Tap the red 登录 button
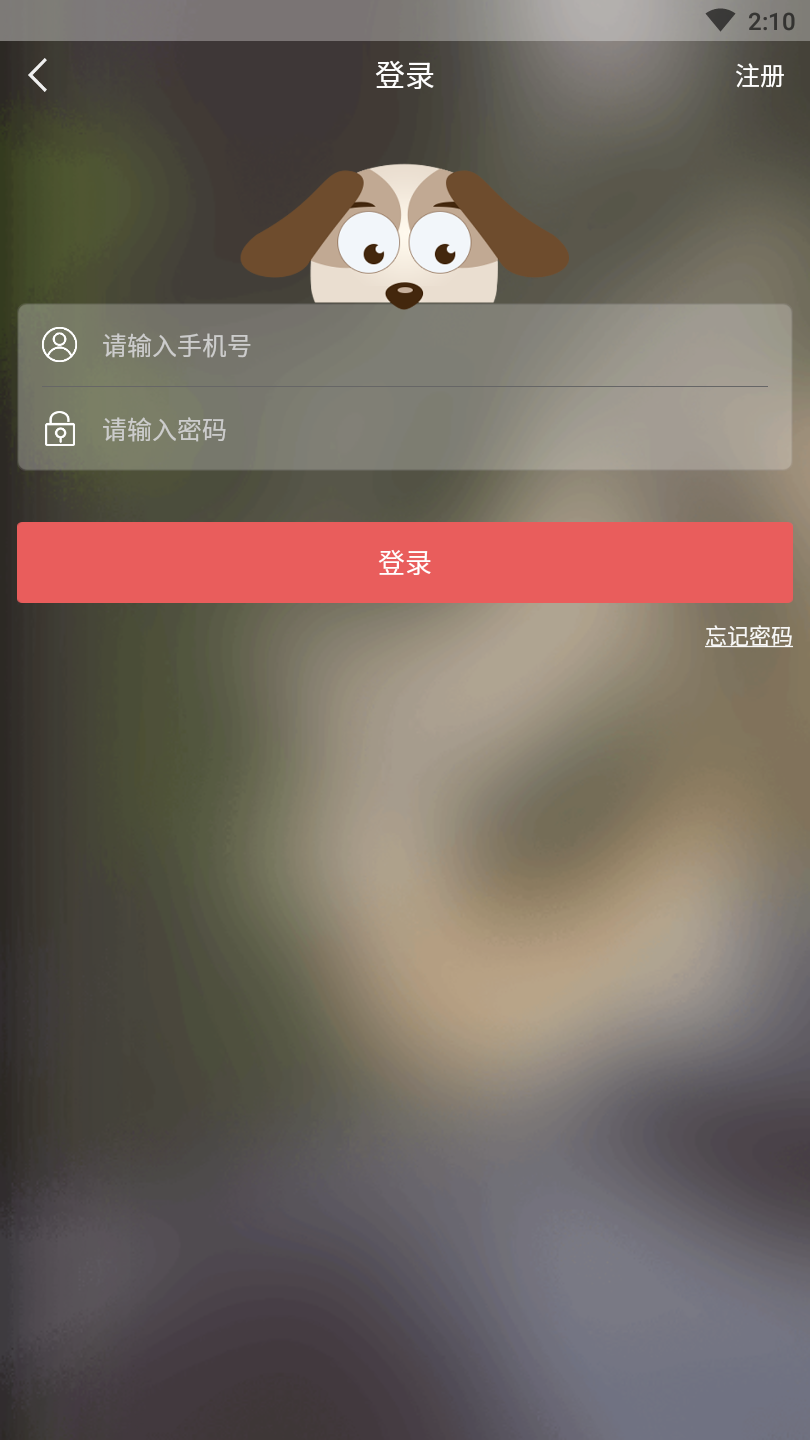Screen dimensions: 810x1440 point(405,563)
